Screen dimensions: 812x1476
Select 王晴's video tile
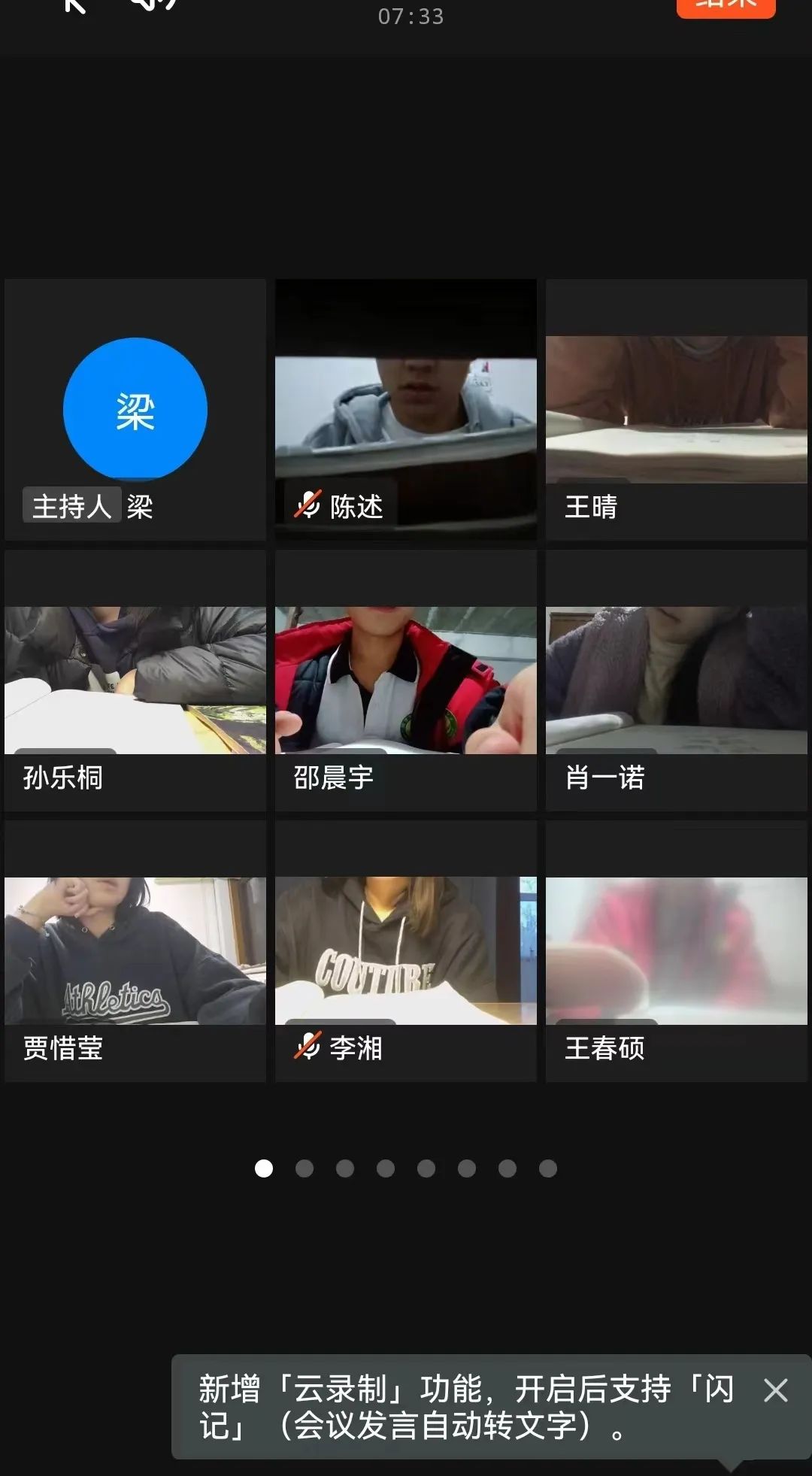(x=677, y=410)
